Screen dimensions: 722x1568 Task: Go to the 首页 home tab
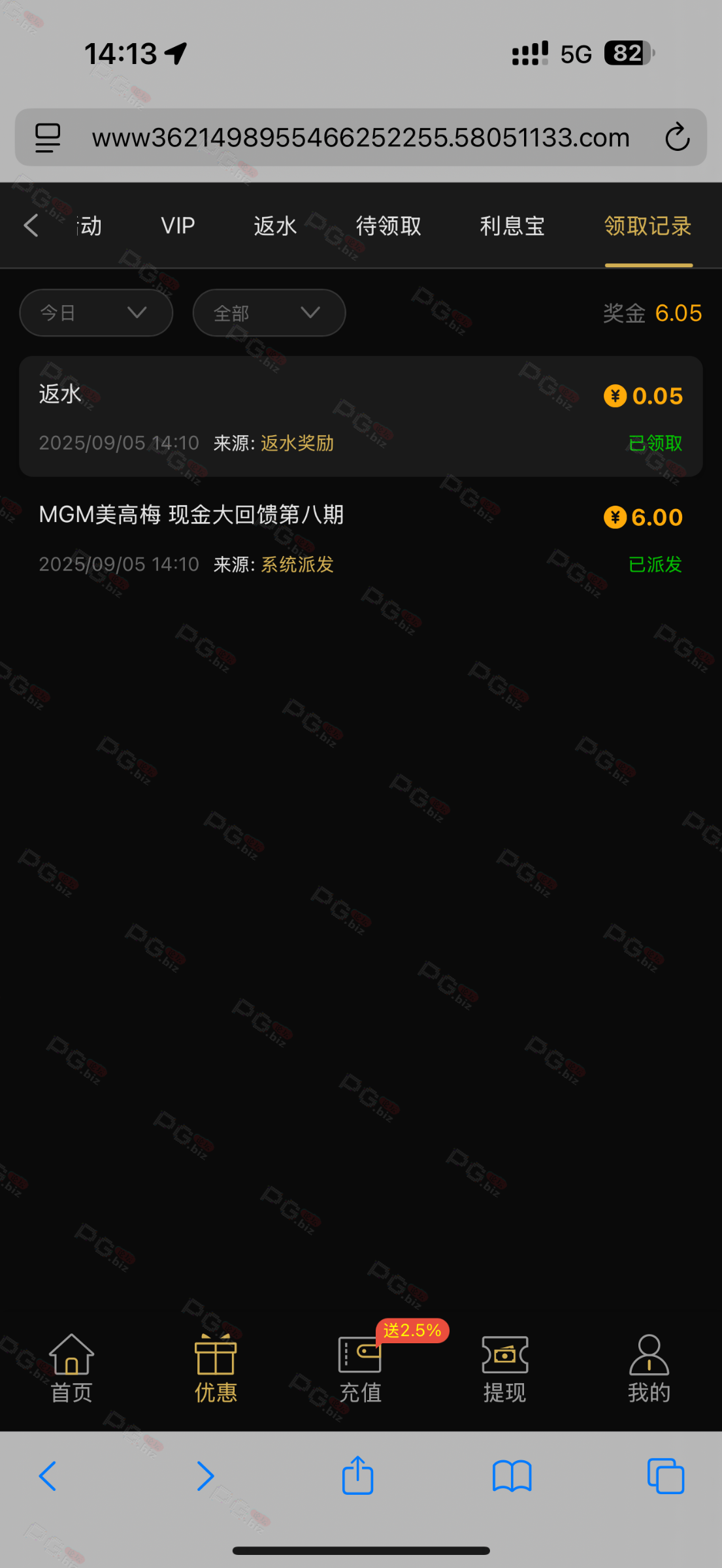[72, 1367]
